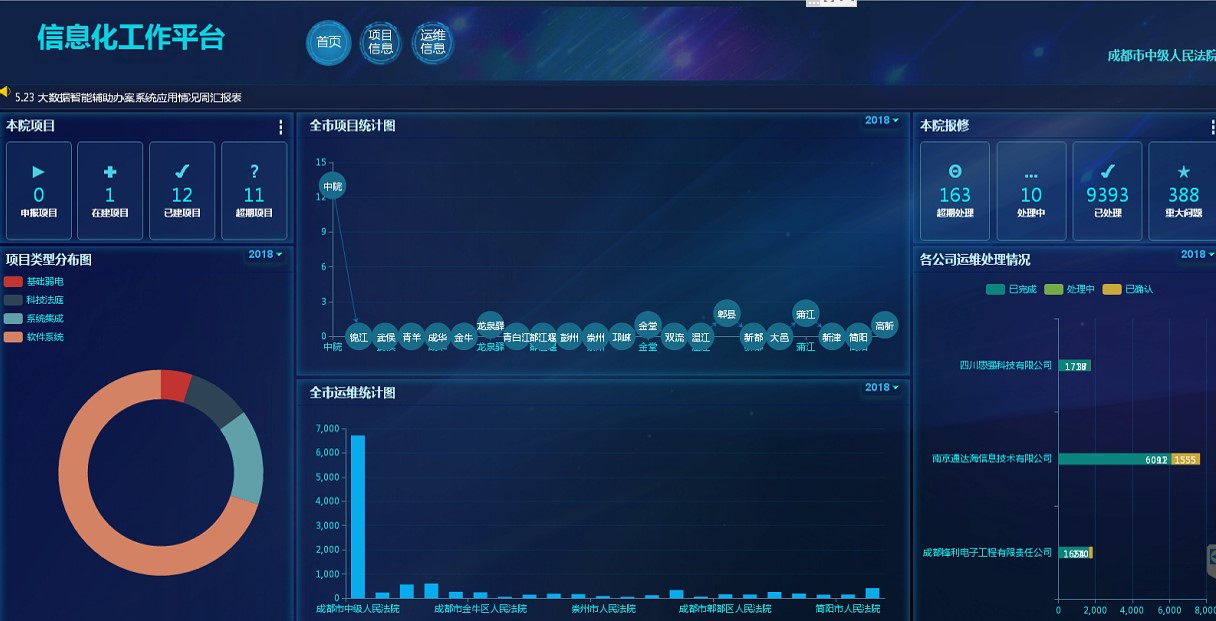The image size is (1216, 621).
Task: Open the 处理中 repair card
Action: (1031, 190)
